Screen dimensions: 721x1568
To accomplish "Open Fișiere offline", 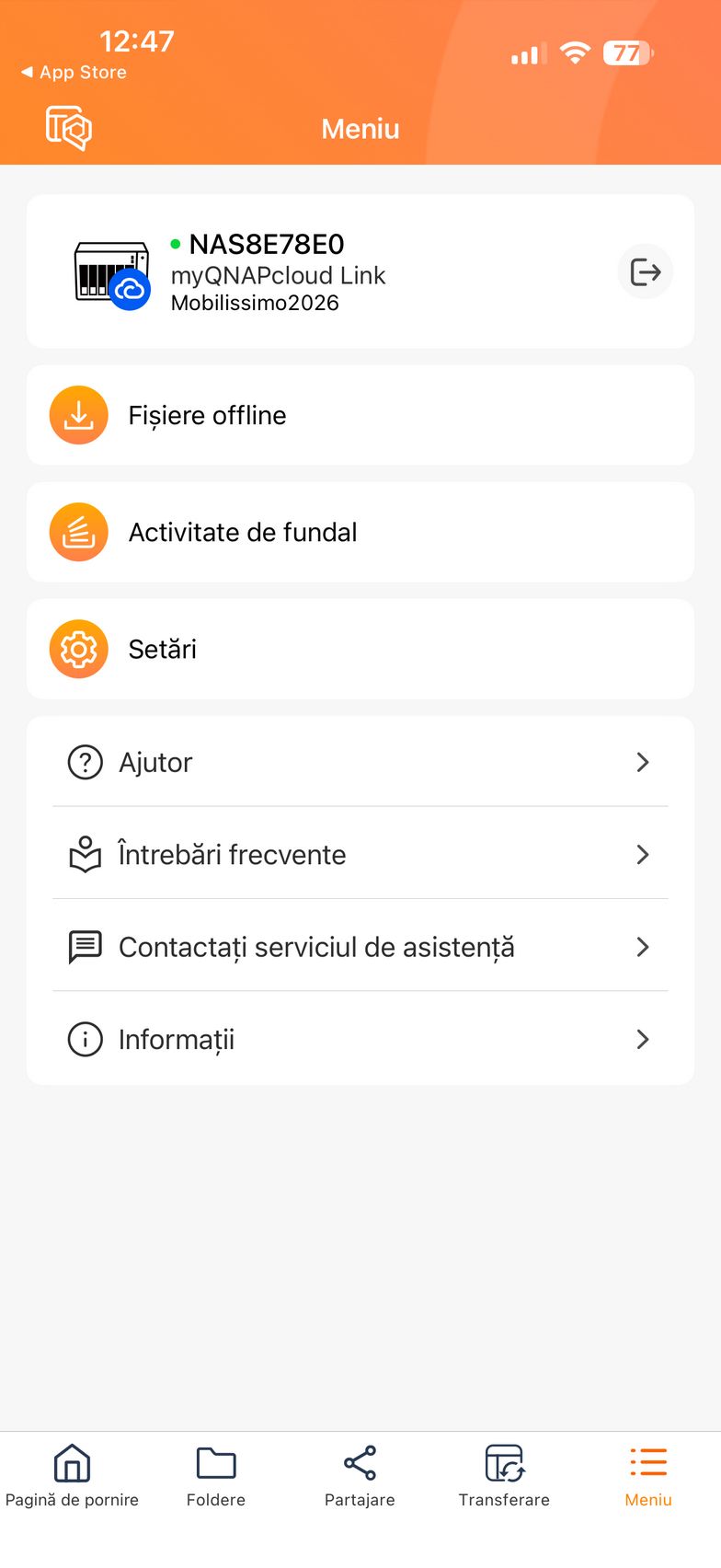I will point(360,415).
